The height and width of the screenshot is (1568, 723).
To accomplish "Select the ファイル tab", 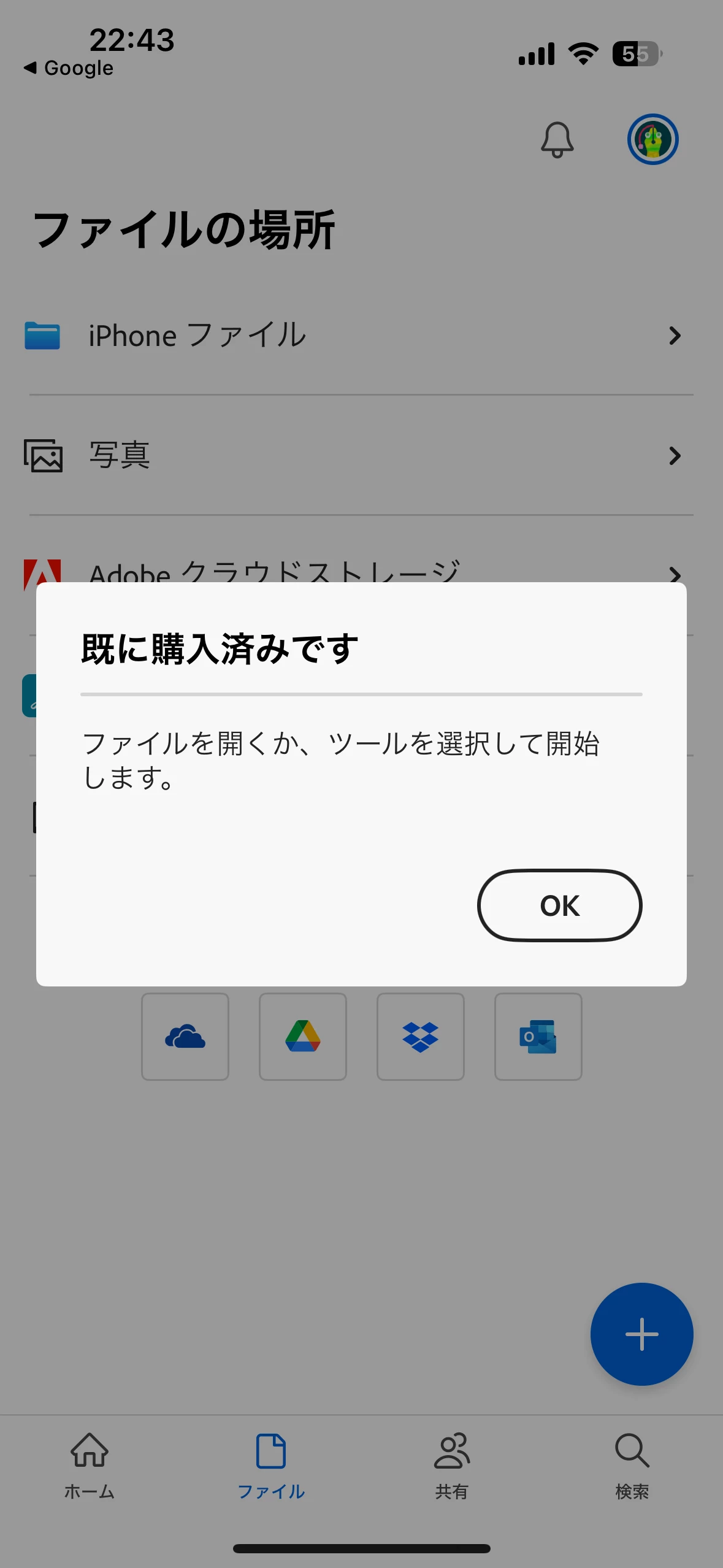I will pyautogui.click(x=271, y=1466).
